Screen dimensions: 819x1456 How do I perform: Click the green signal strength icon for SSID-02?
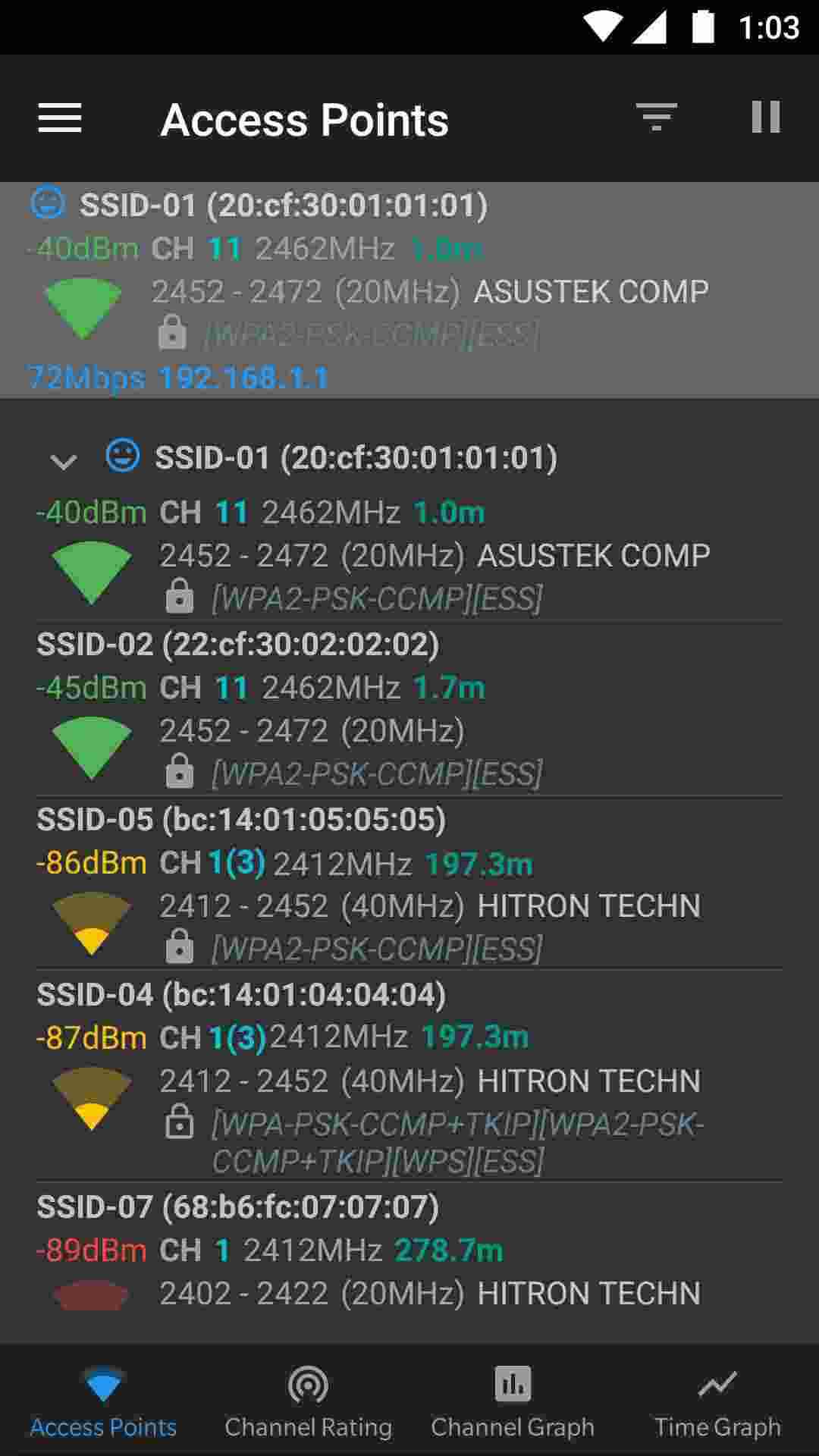91,747
